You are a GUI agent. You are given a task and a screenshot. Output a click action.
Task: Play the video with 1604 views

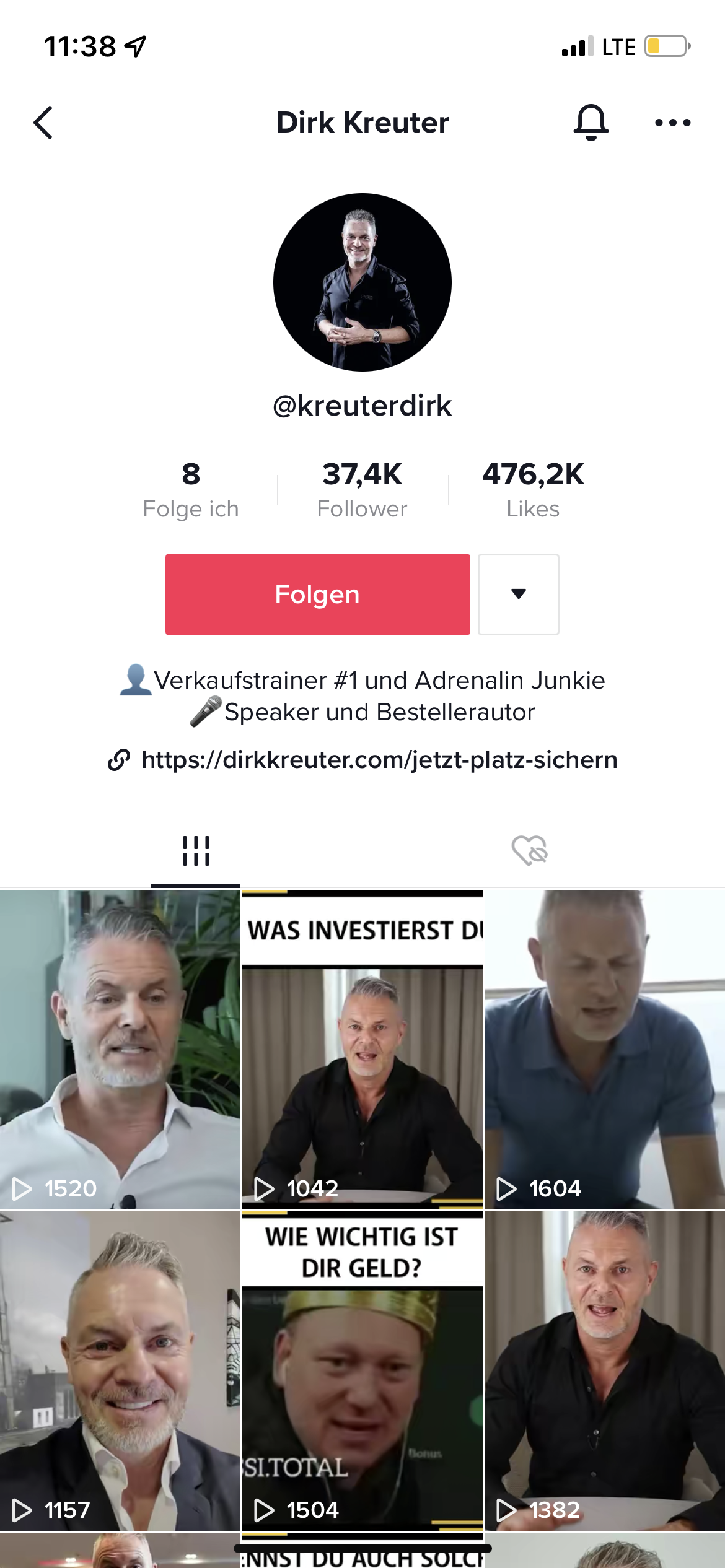coord(605,1050)
